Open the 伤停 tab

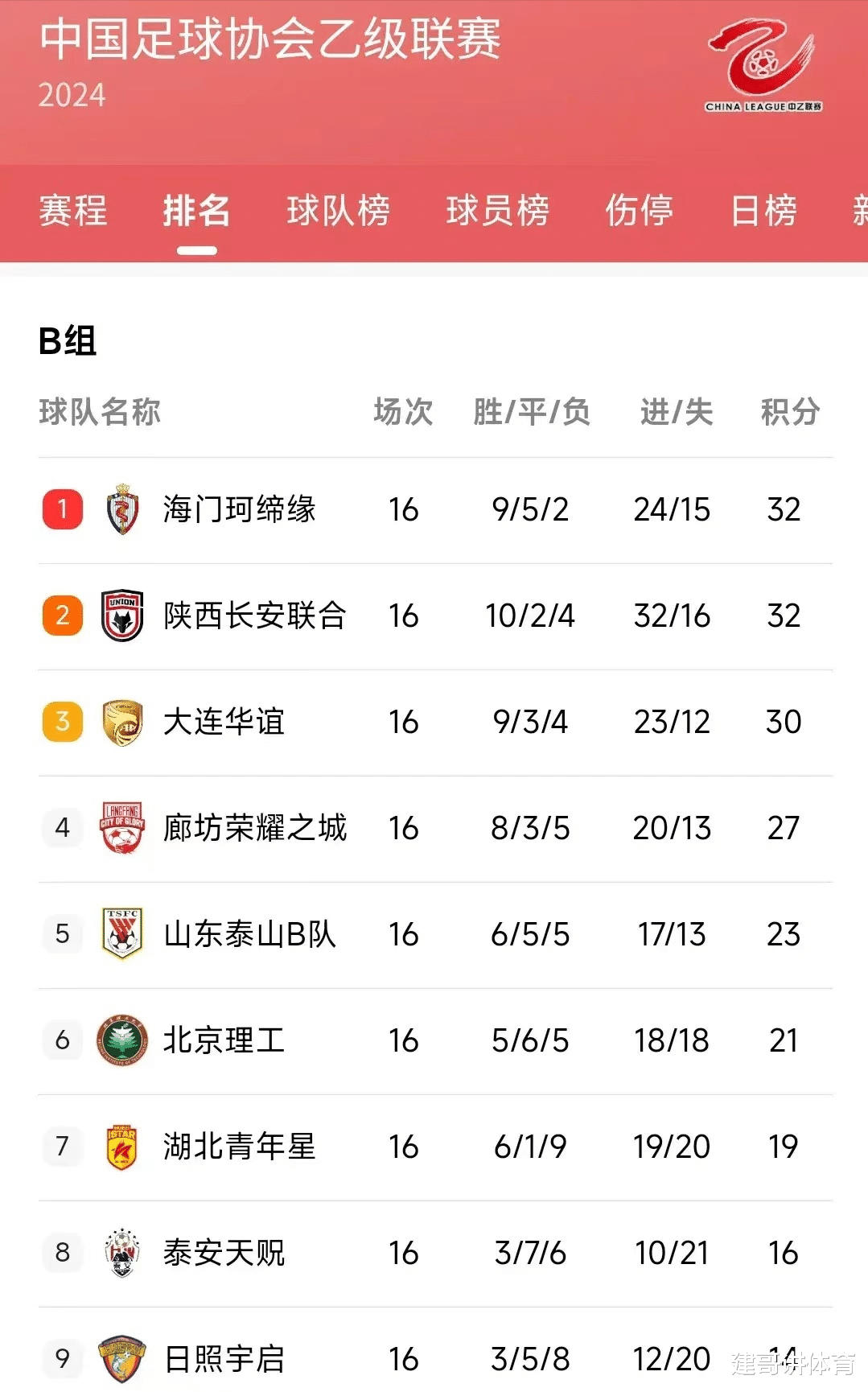coord(640,212)
